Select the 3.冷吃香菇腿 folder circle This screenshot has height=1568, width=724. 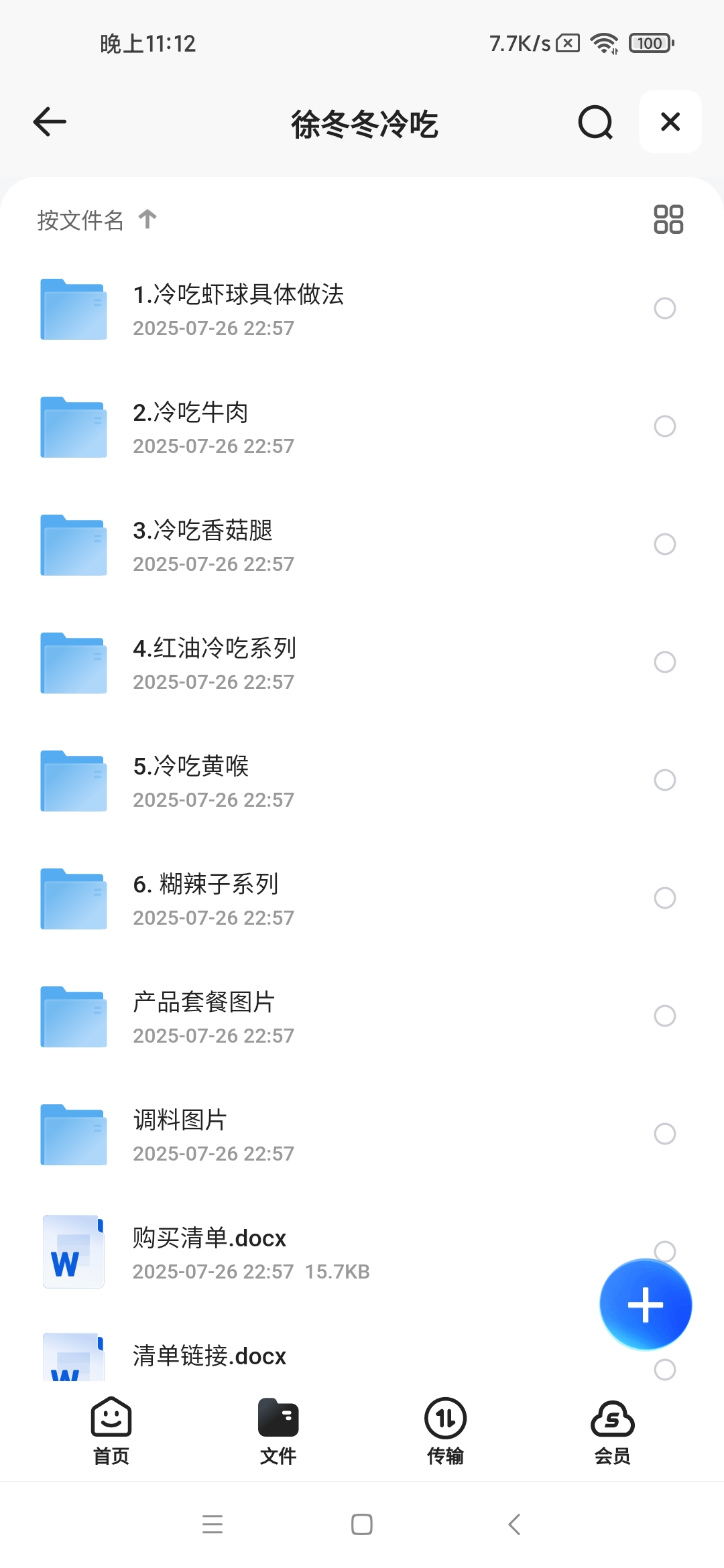pyautogui.click(x=664, y=544)
